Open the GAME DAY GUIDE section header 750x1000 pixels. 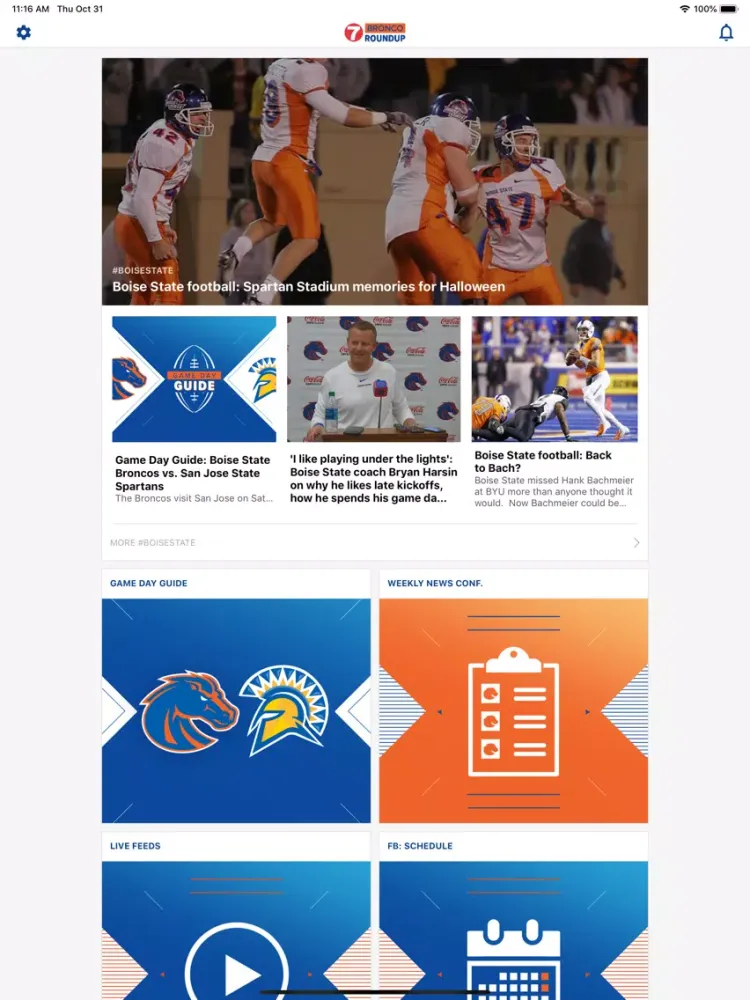coord(151,581)
